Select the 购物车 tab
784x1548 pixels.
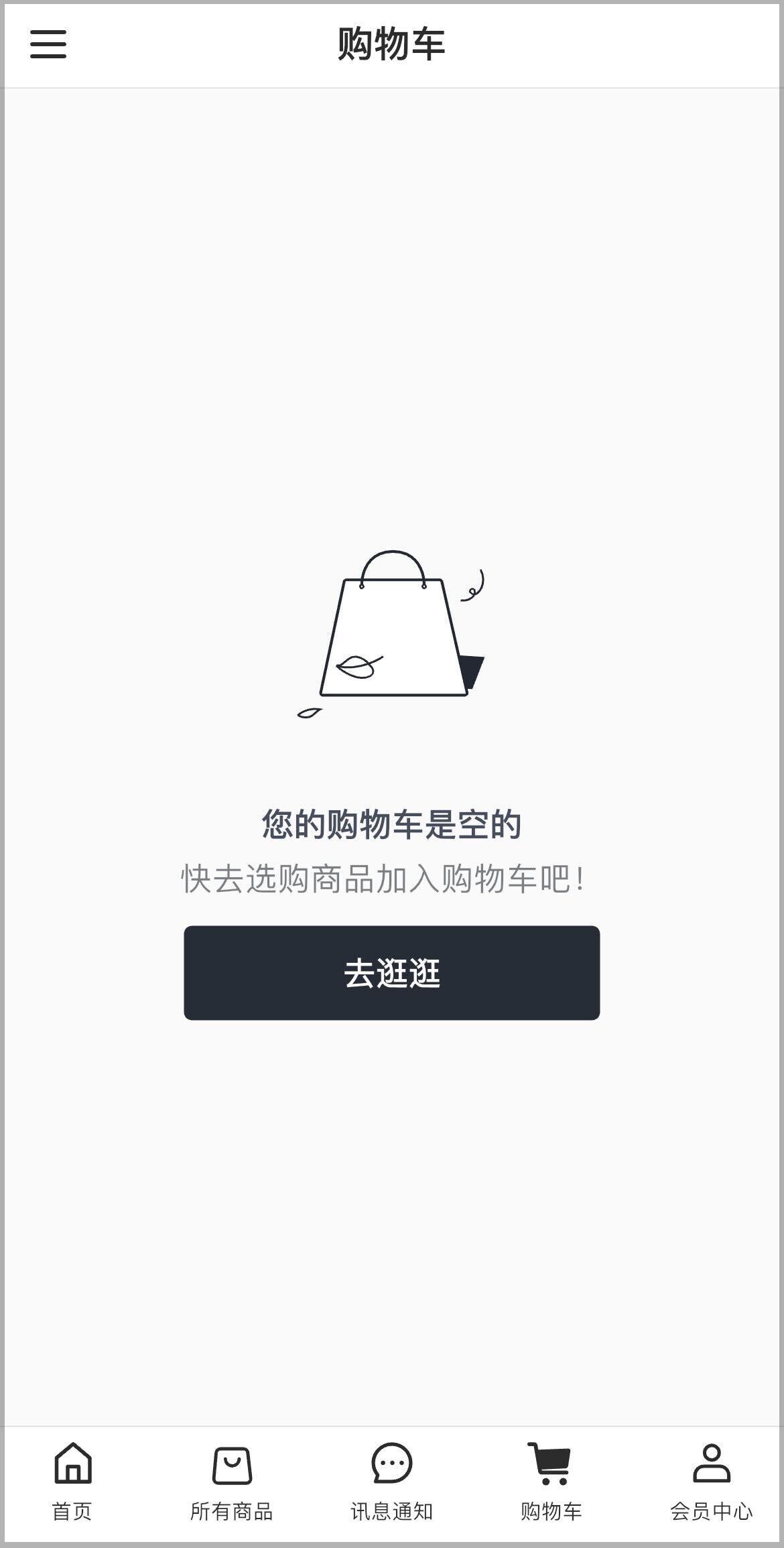tap(551, 1482)
